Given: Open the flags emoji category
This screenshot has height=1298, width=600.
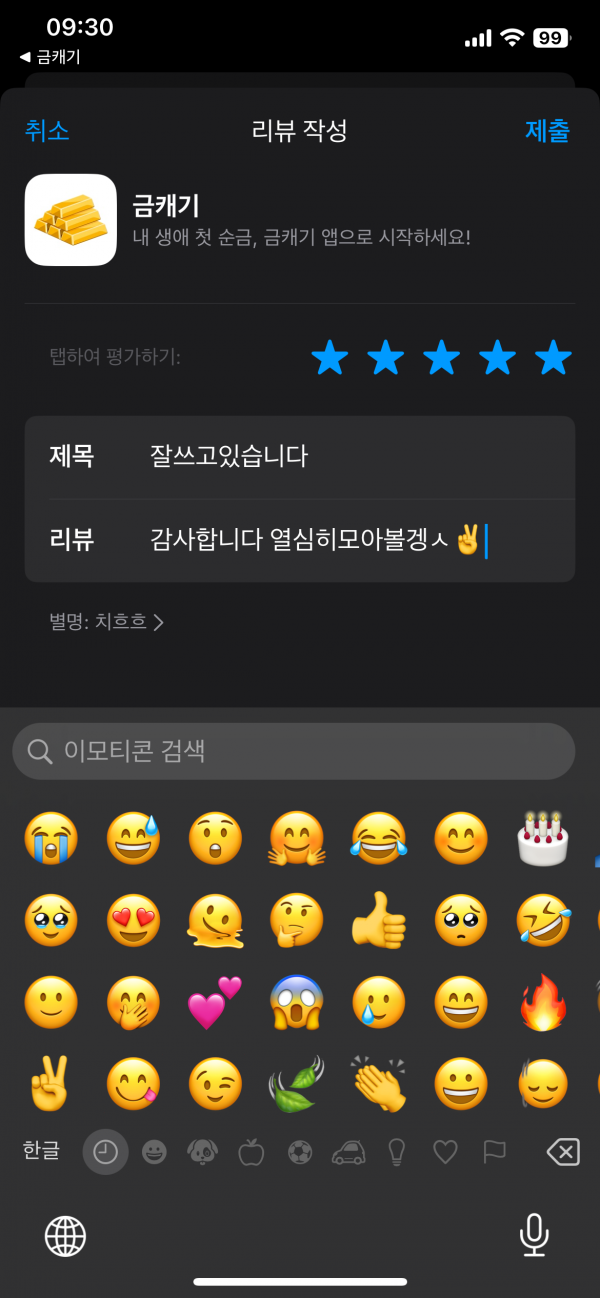Looking at the screenshot, I should point(494,1152).
